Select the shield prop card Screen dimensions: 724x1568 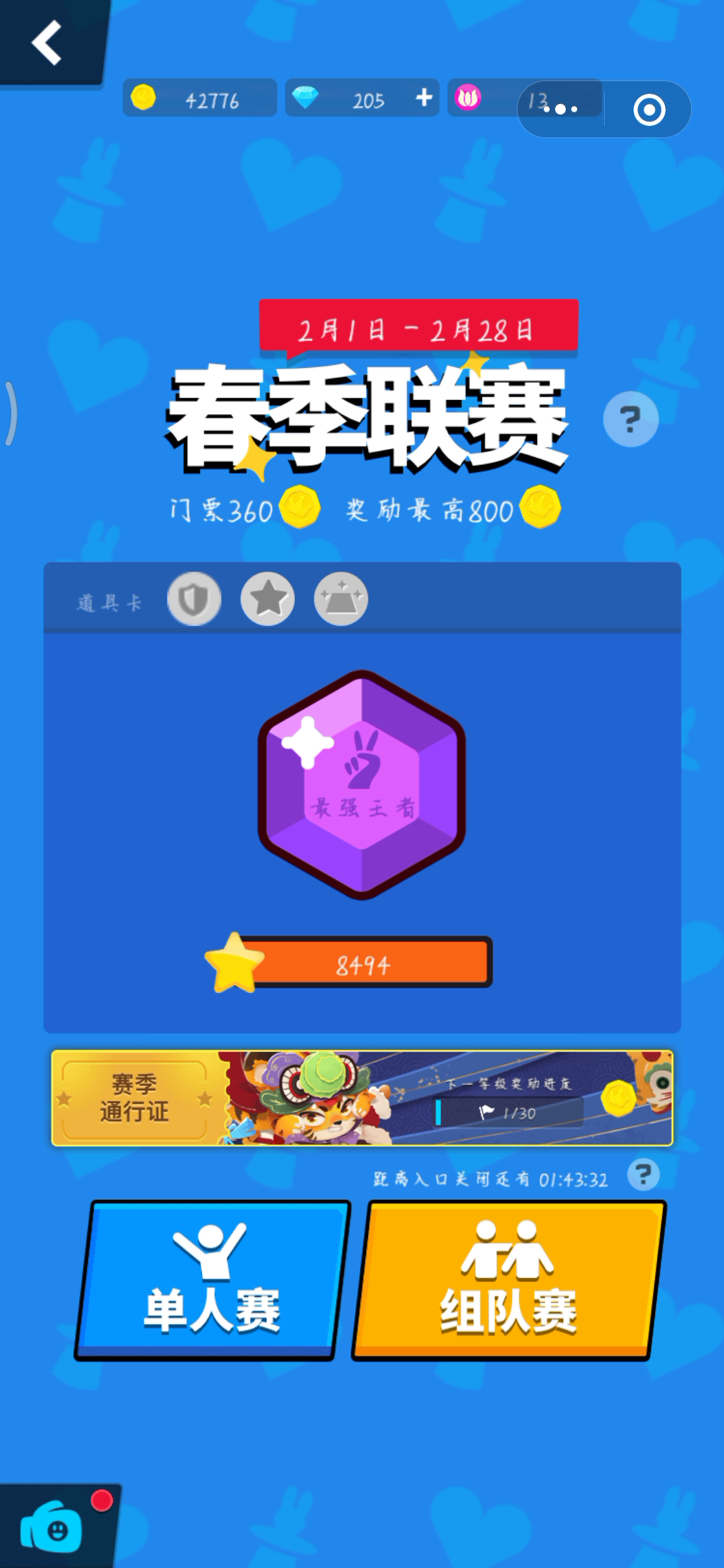click(194, 599)
